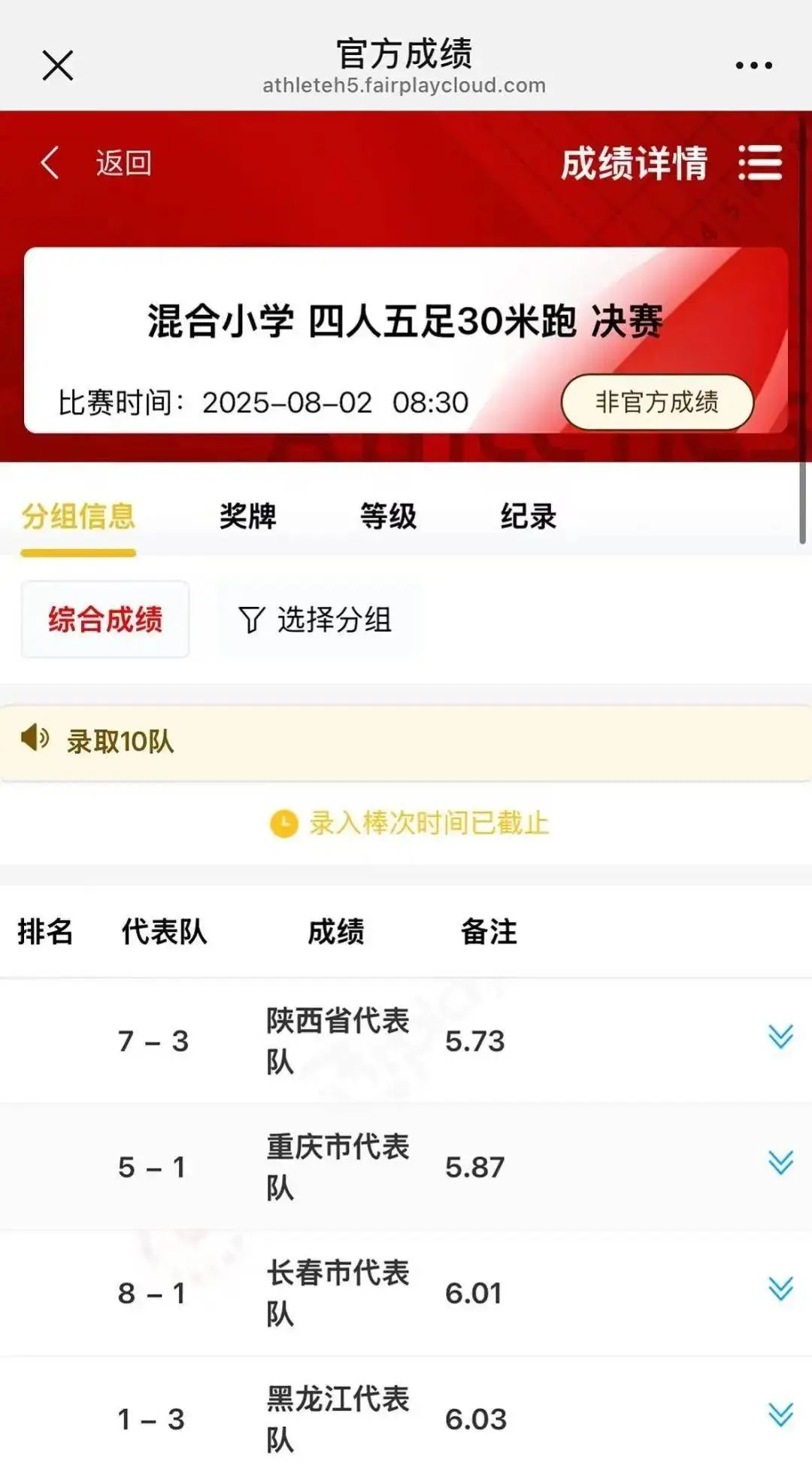This screenshot has width=812, height=1472.
Task: Switch to the 奖牌 tab
Action: tap(247, 516)
